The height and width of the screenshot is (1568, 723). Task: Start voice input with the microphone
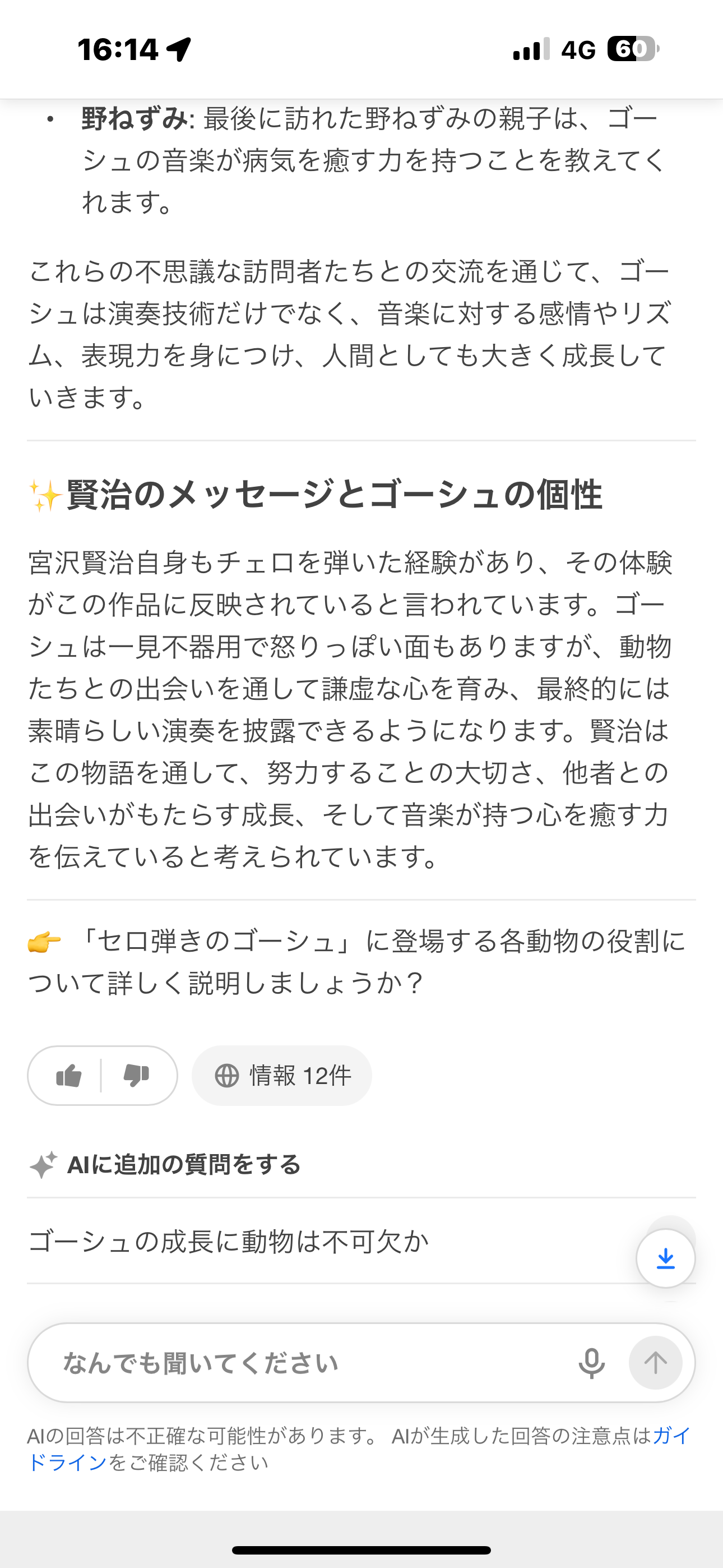click(591, 1363)
